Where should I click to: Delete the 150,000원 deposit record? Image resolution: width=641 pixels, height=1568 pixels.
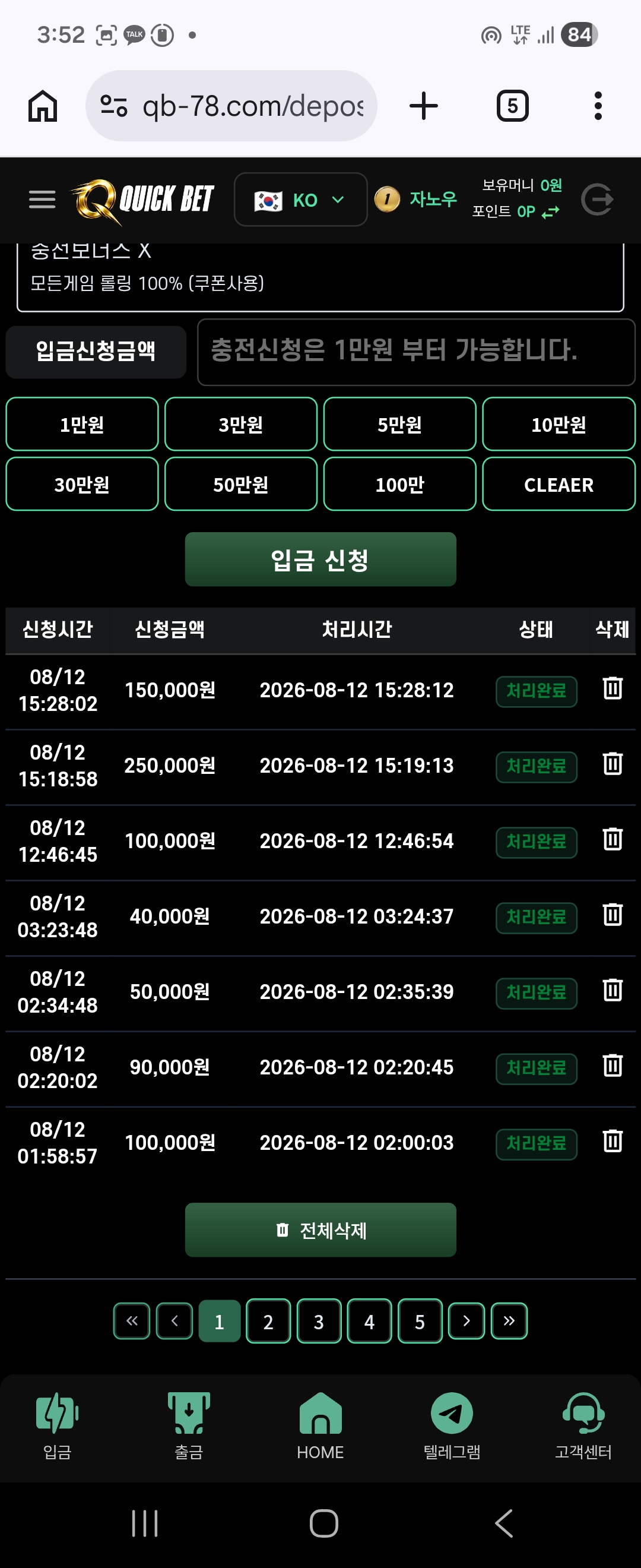click(613, 688)
